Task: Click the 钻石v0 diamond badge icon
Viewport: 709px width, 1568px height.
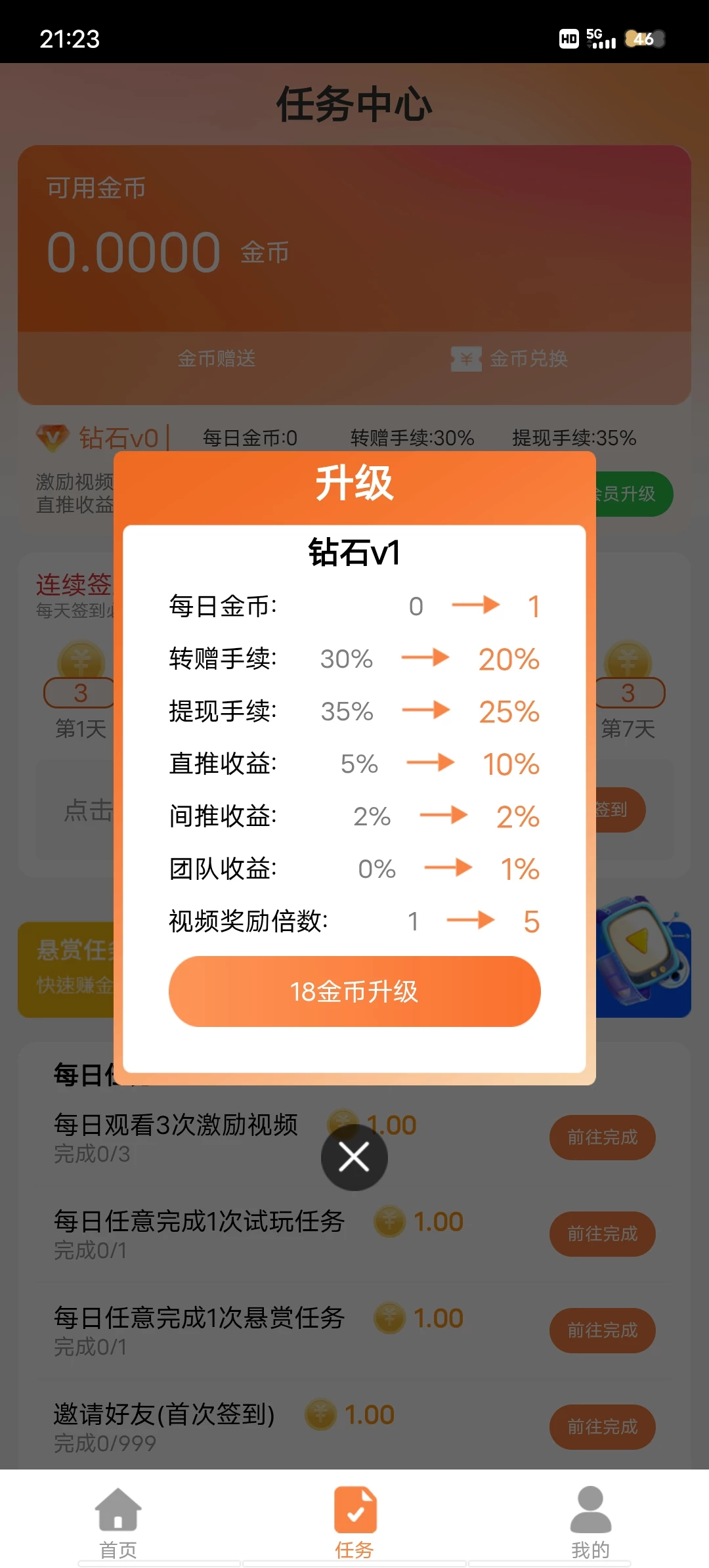Action: coord(53,436)
